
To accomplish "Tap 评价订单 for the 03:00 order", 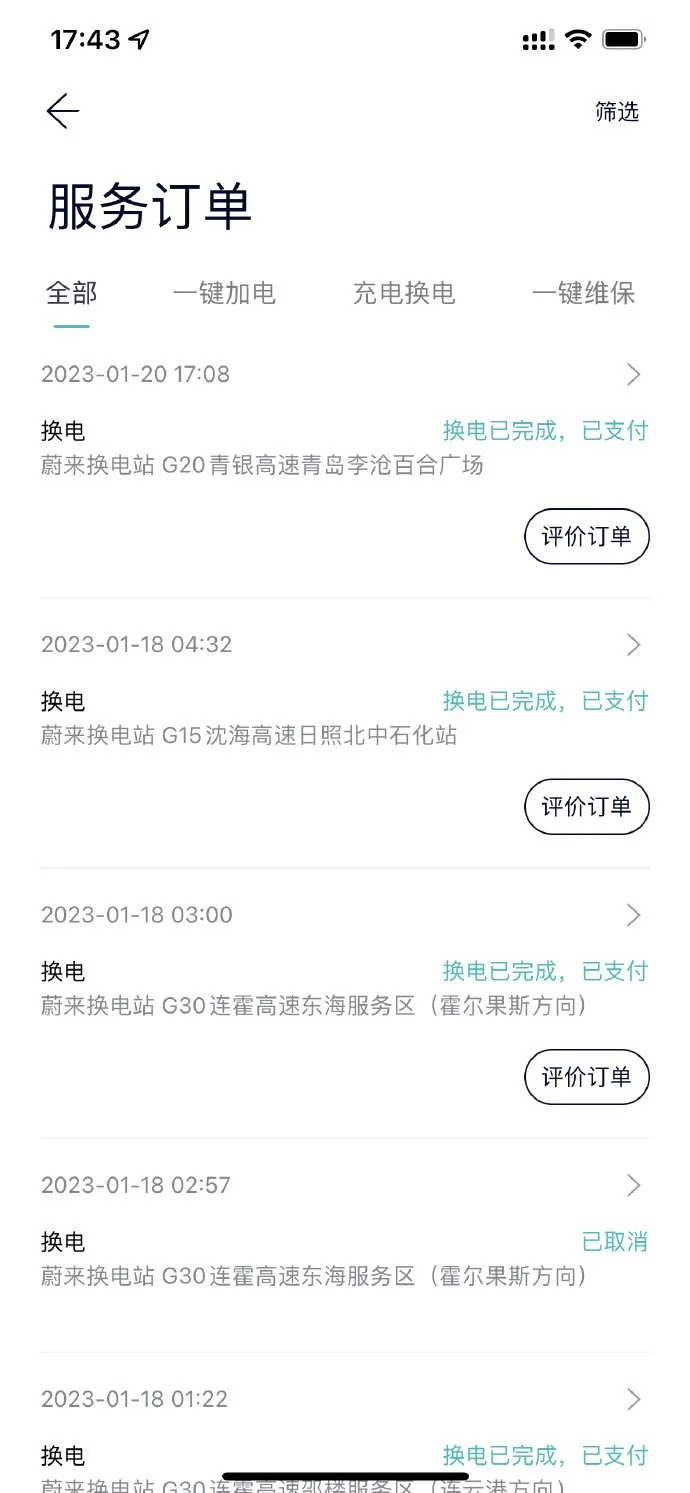I will [x=586, y=1076].
